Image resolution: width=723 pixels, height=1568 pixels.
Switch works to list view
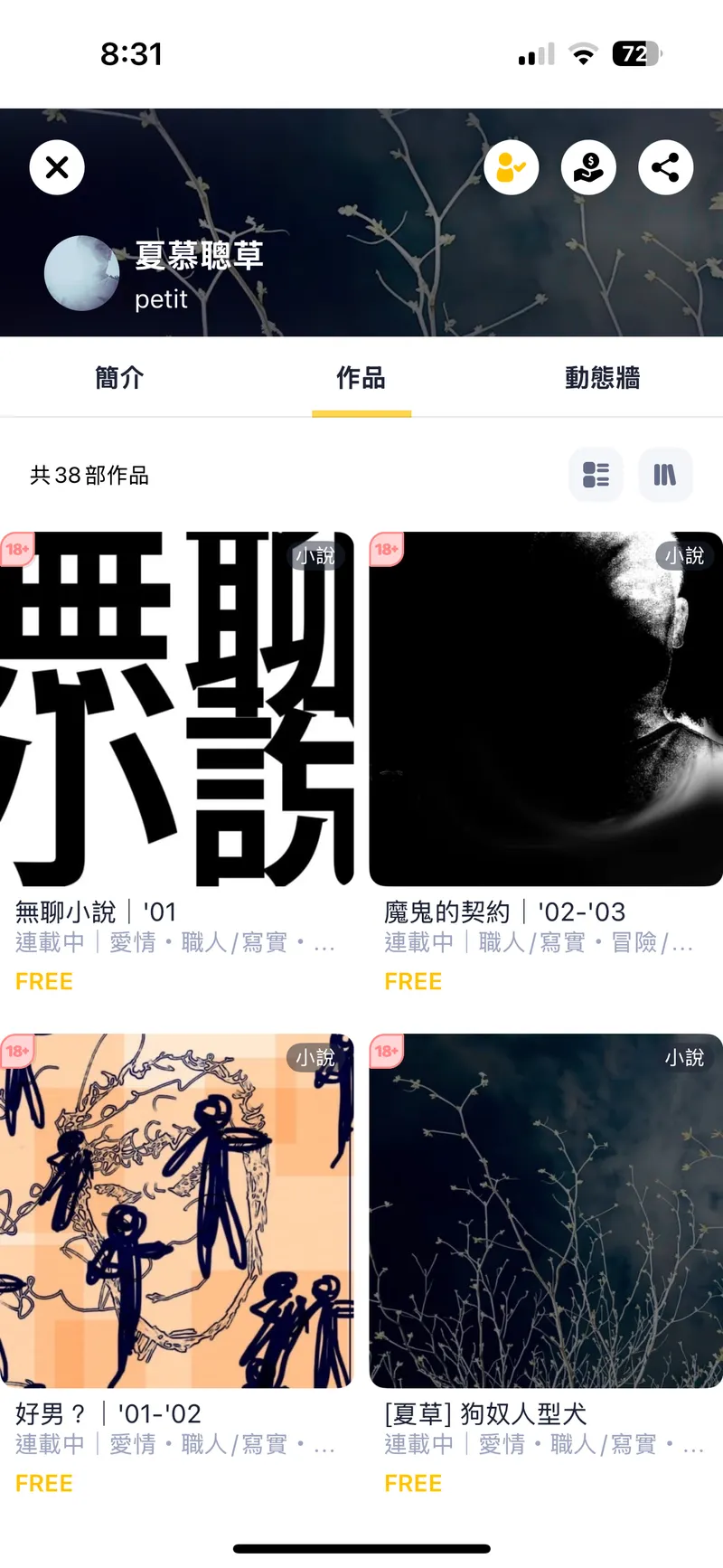pos(596,475)
